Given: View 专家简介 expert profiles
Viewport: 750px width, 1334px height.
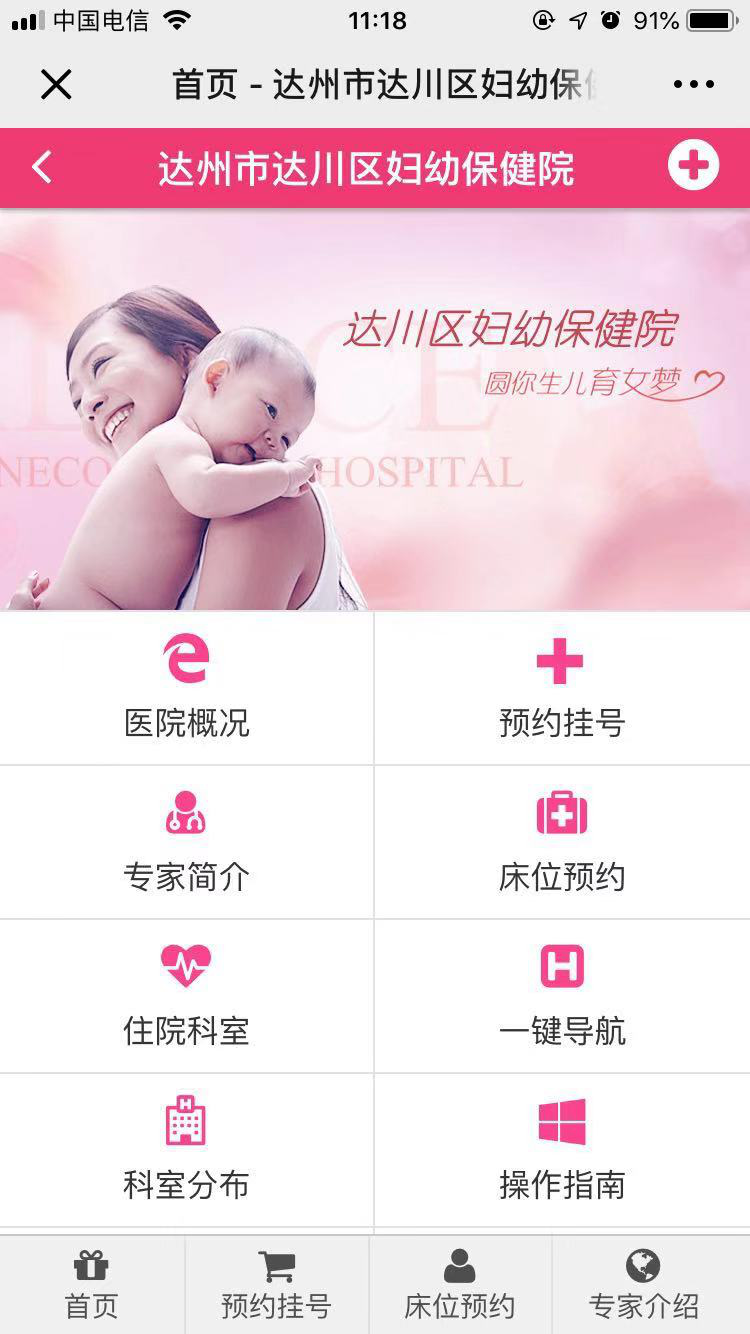Looking at the screenshot, I should pos(187,842).
